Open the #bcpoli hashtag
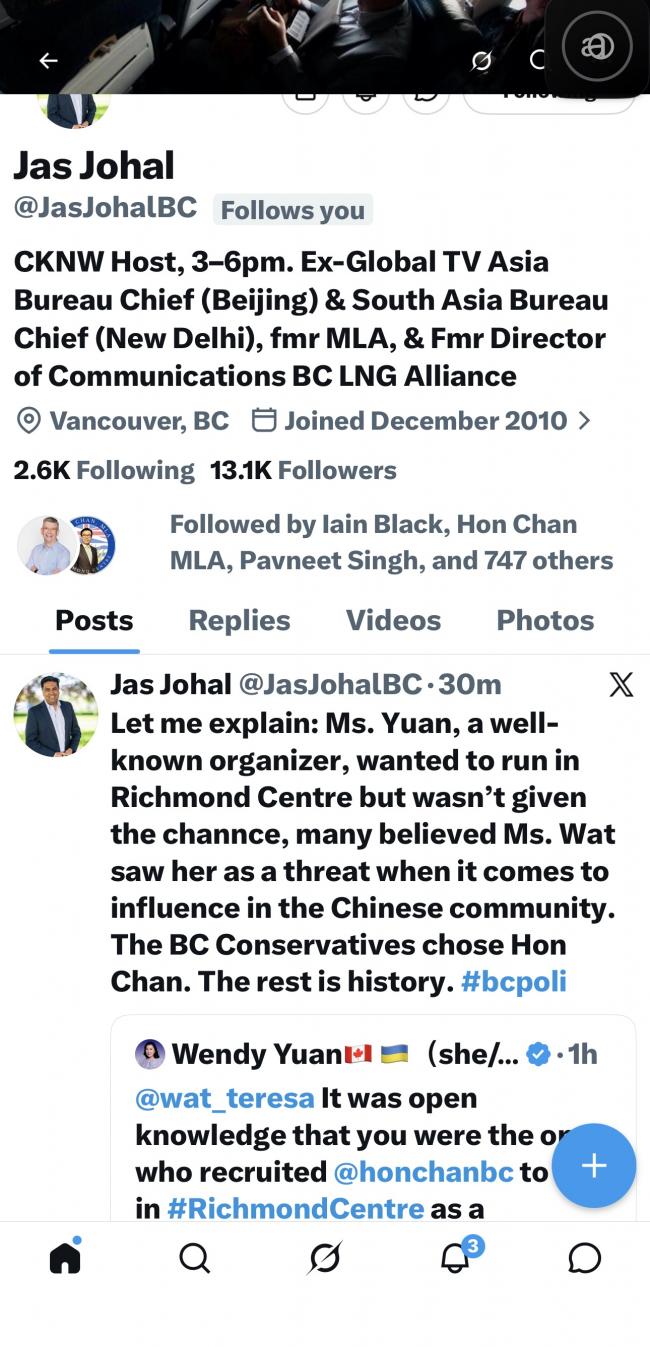650x1347 pixels. coord(514,981)
